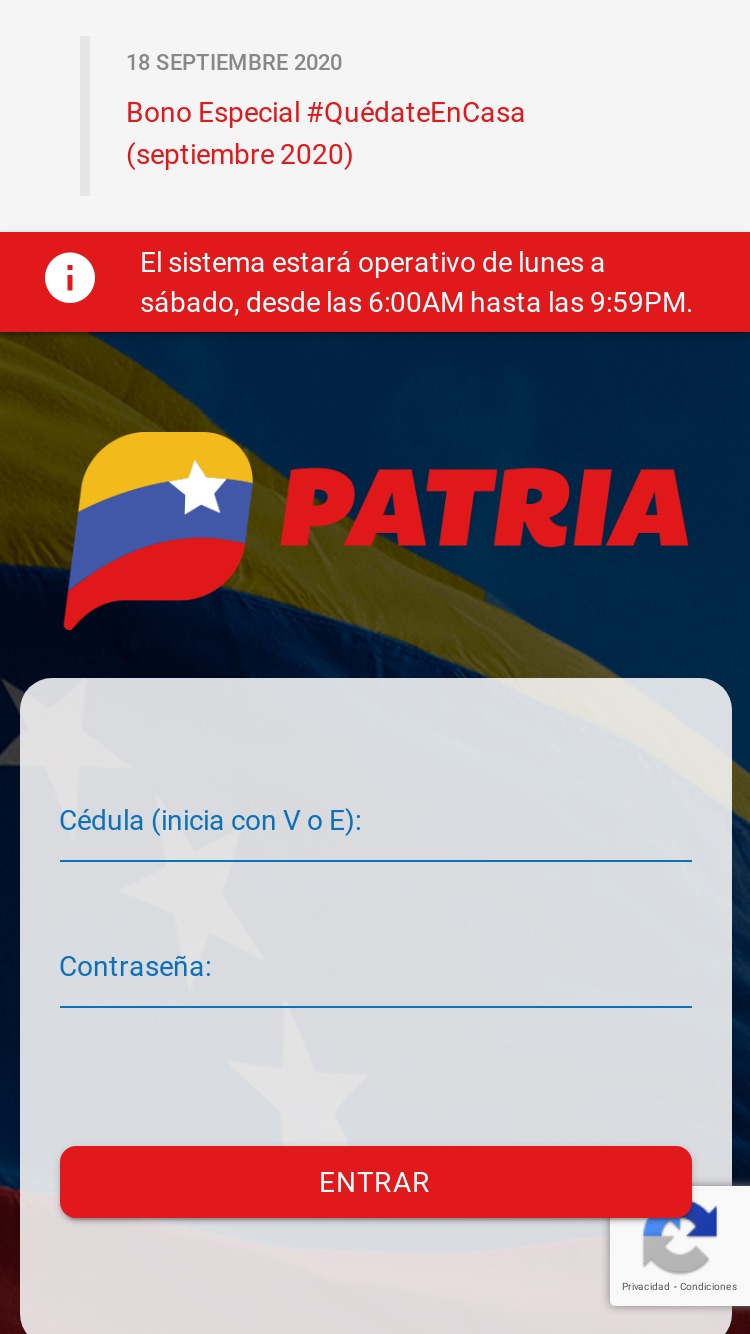Open the reCAPTCHA Condiciones link
The height and width of the screenshot is (1334, 750).
coord(708,1286)
